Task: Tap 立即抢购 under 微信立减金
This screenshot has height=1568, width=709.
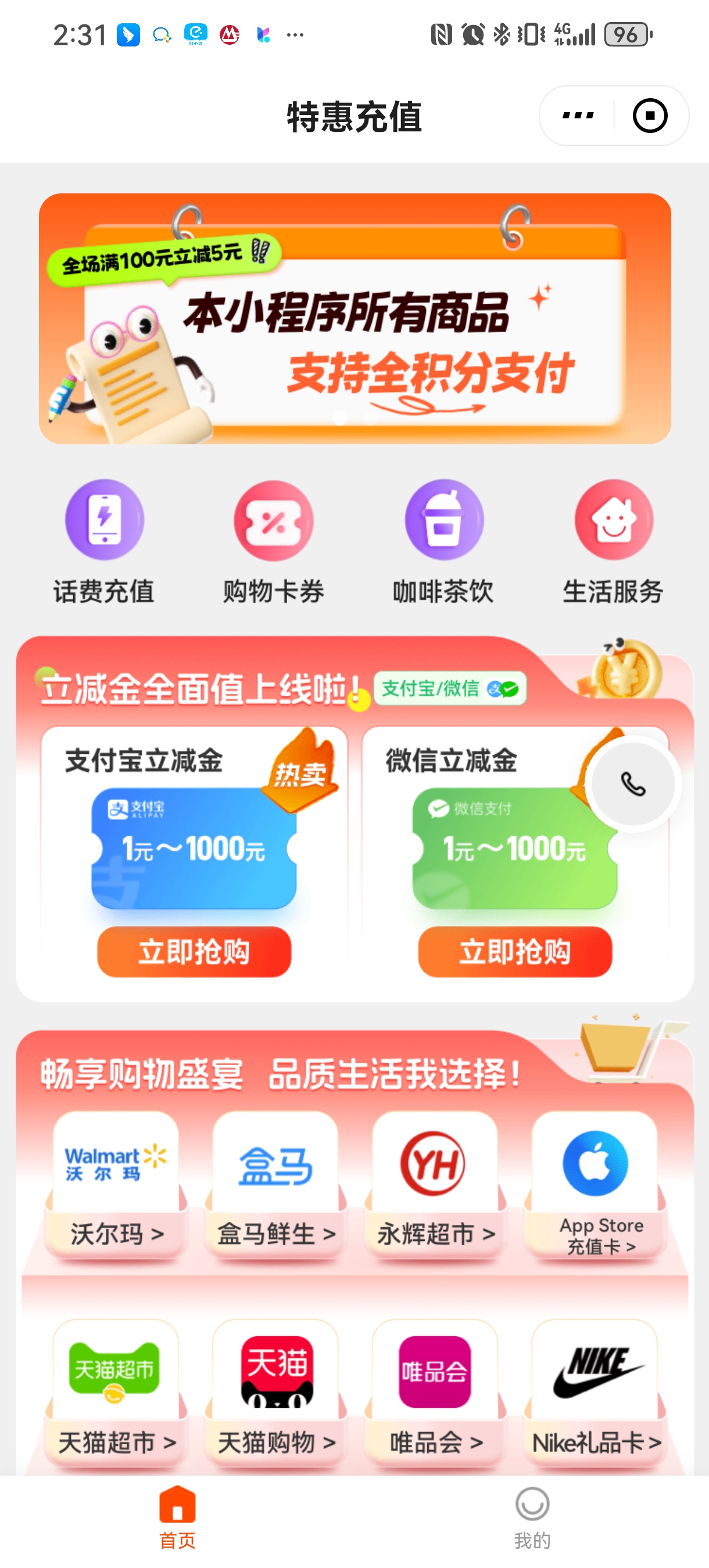Action: tap(515, 952)
